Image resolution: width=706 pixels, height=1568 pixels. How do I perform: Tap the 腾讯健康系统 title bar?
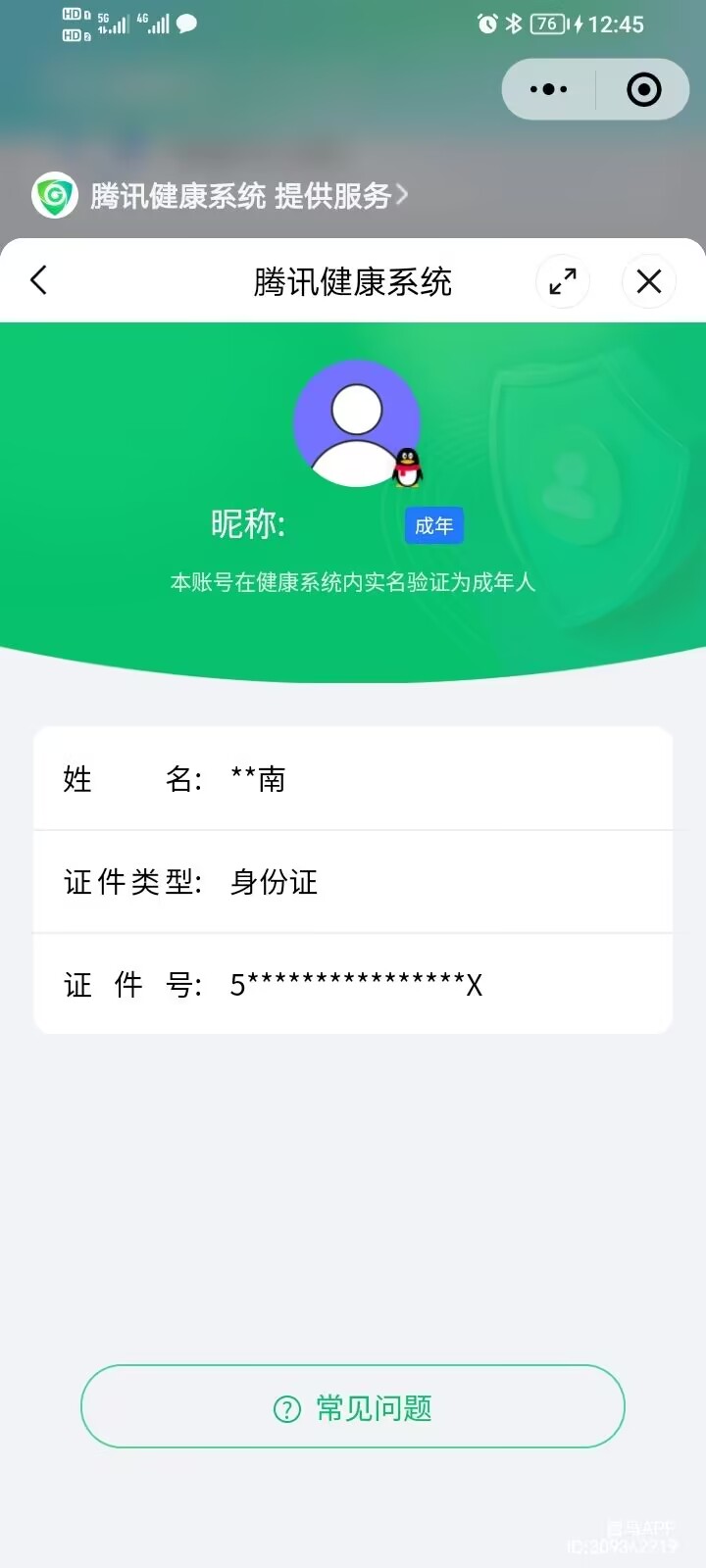click(353, 281)
